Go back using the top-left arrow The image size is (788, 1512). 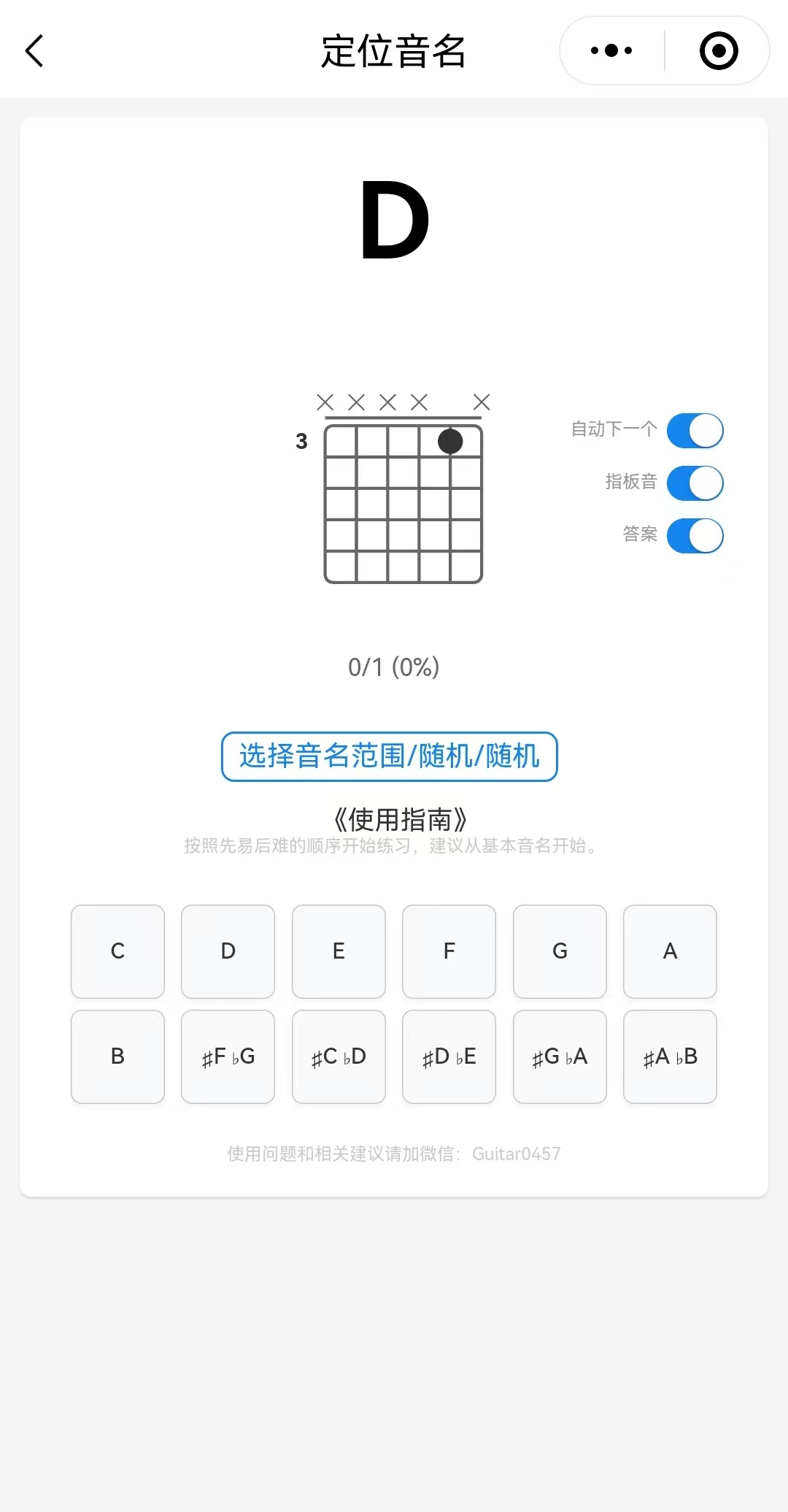(x=35, y=51)
